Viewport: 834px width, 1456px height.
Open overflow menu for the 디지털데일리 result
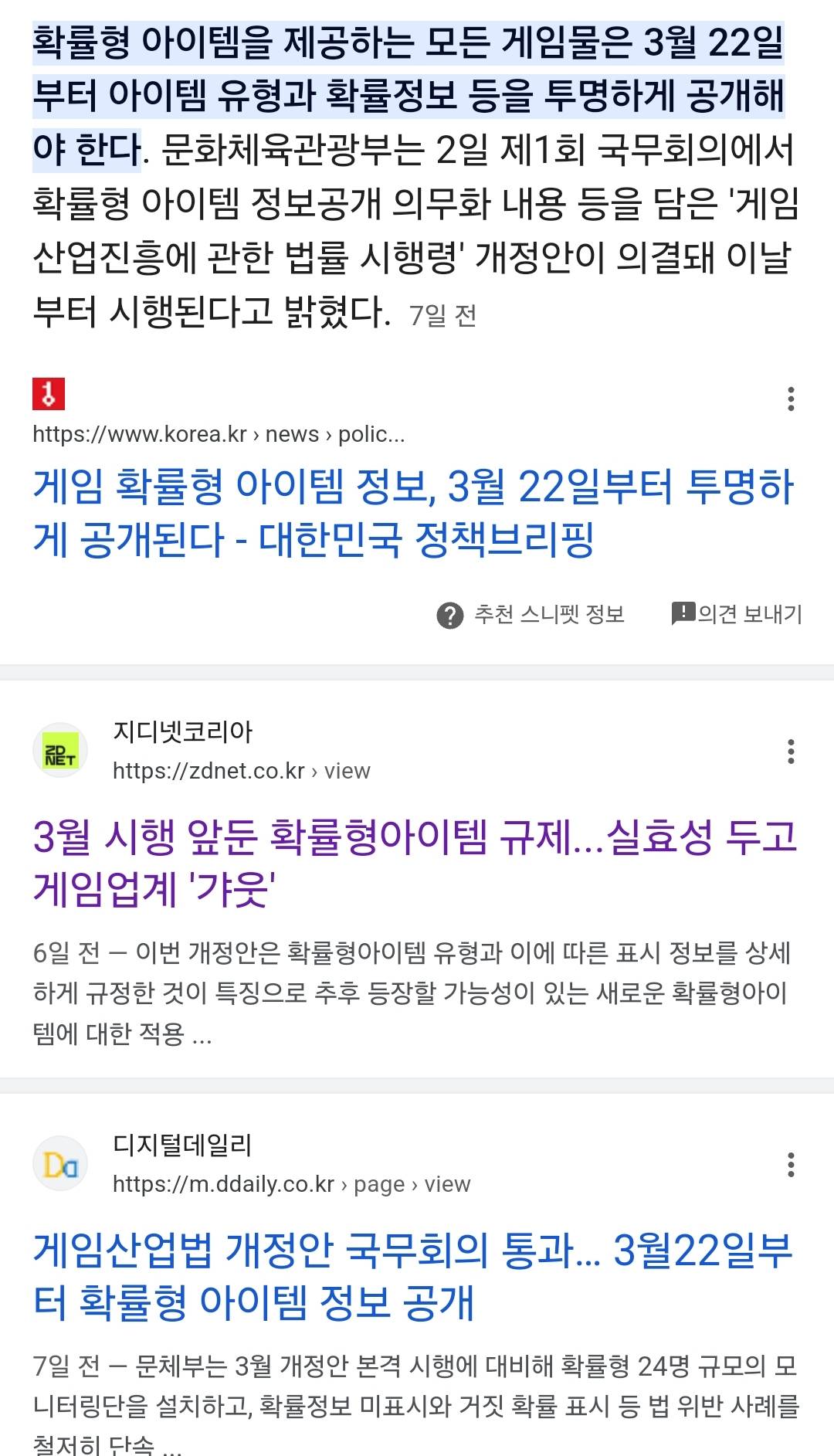pyautogui.click(x=790, y=1164)
